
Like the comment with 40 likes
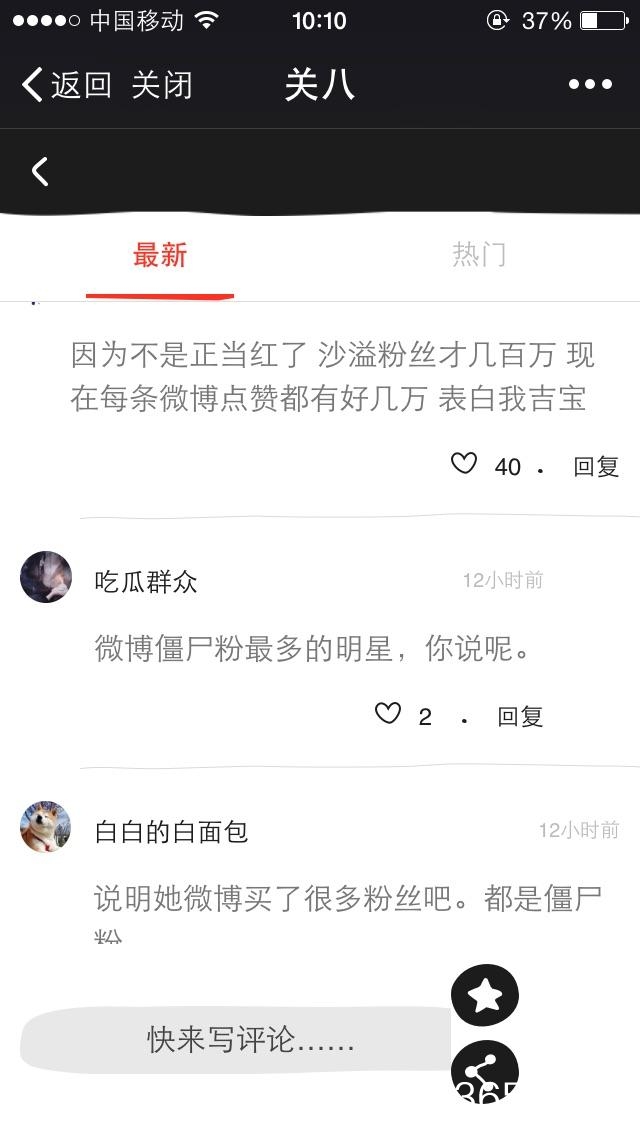[x=464, y=464]
